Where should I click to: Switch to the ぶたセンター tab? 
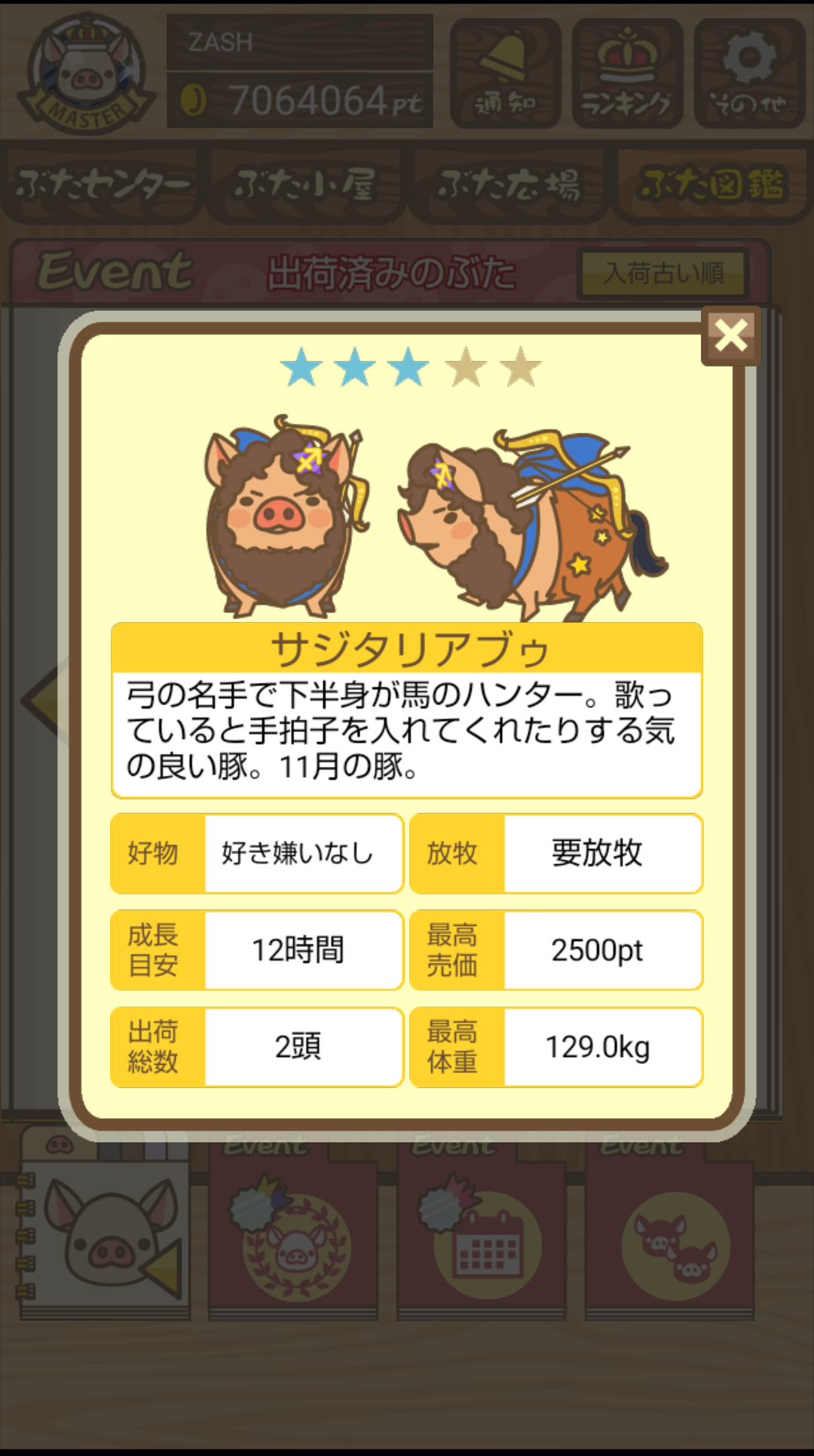tap(102, 185)
